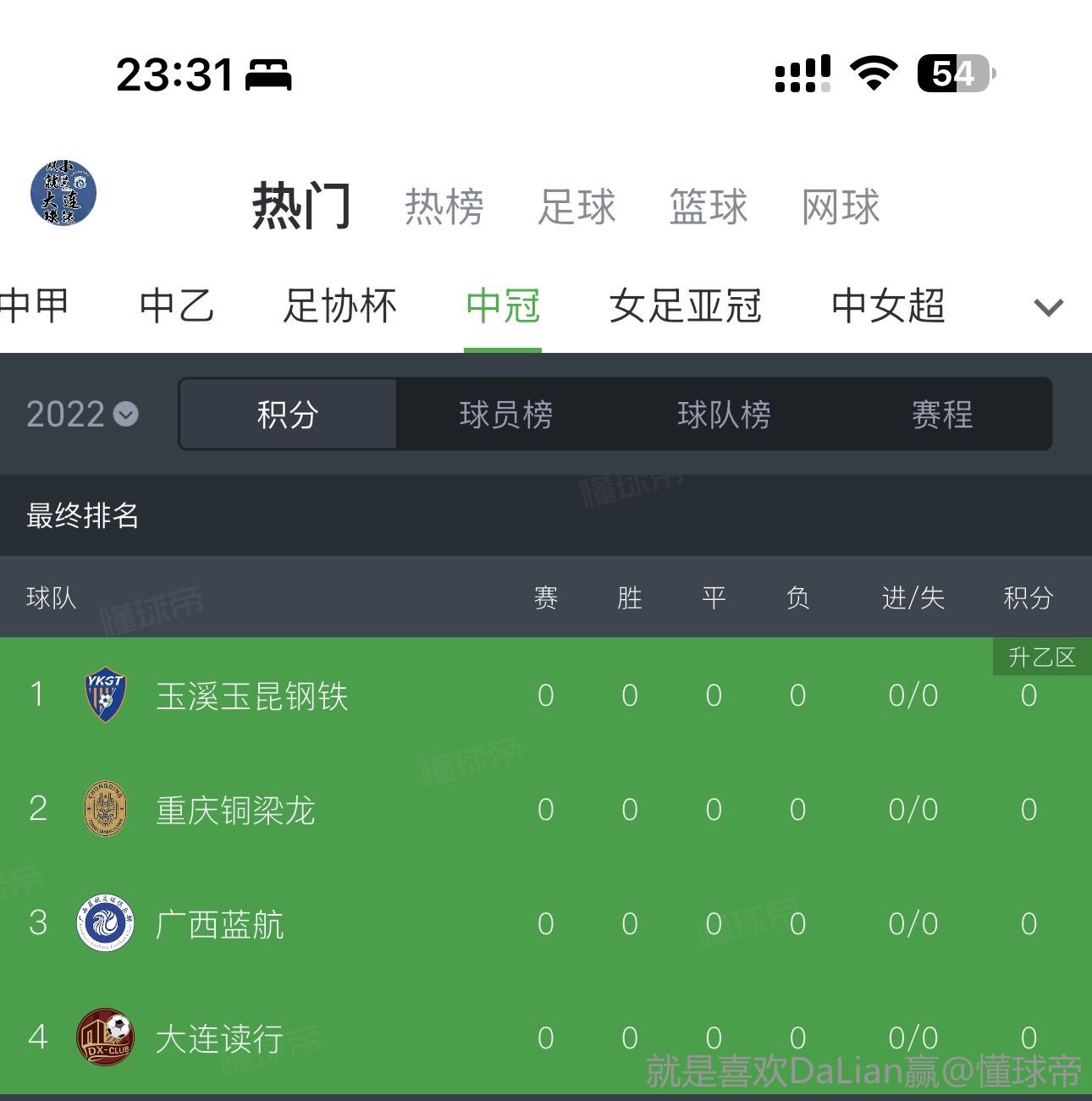Open team 重庆铜梁龙
The width and height of the screenshot is (1092, 1101).
[235, 811]
